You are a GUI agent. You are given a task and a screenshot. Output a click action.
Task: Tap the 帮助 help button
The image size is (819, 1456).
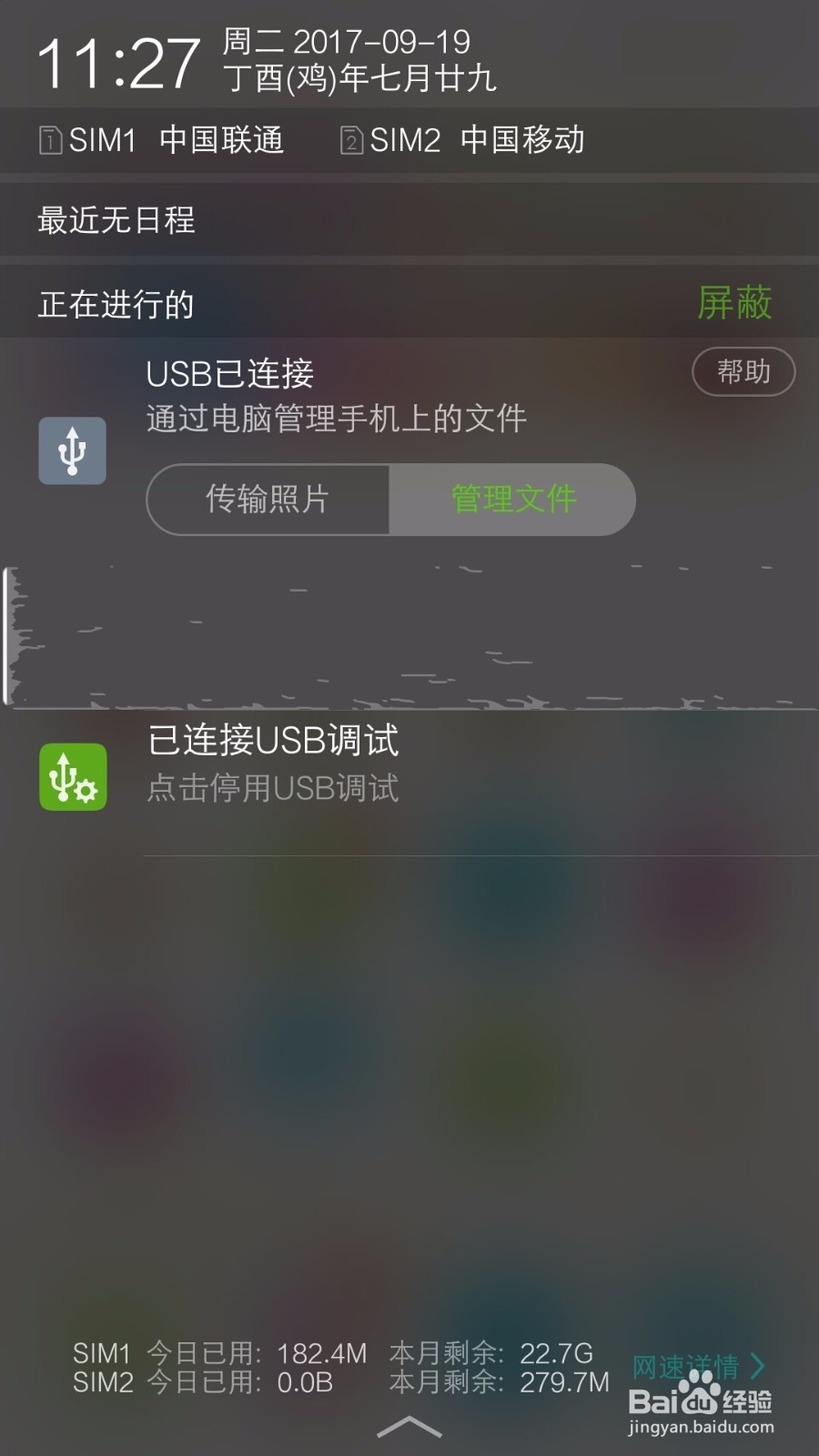(x=743, y=371)
